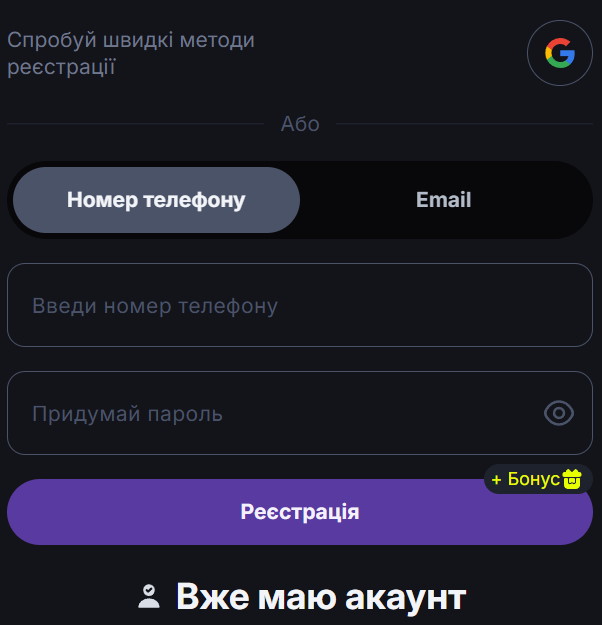
Task: Show the password with the eye icon
Action: [x=559, y=413]
